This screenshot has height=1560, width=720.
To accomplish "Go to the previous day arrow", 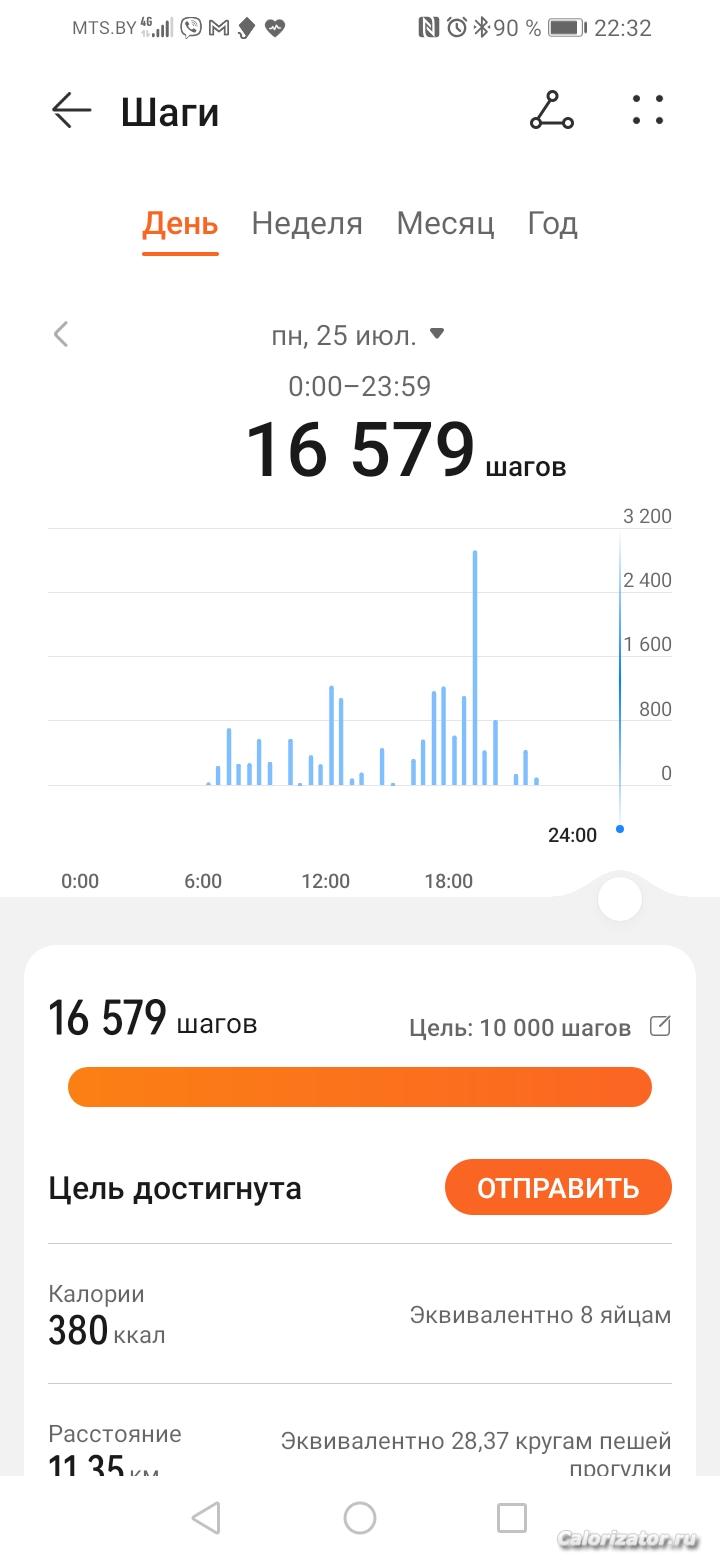I will [62, 334].
